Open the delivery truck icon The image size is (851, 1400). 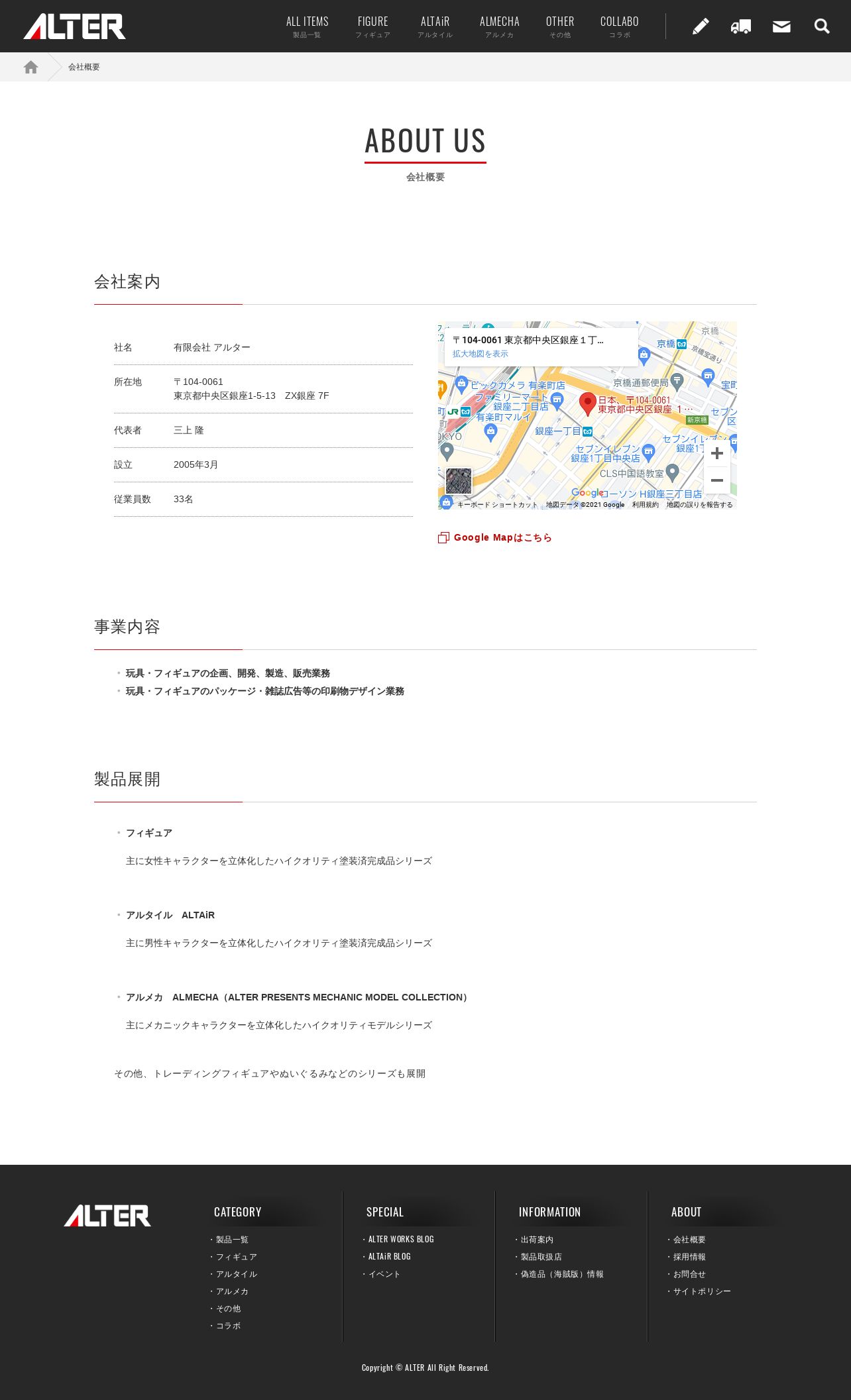[741, 27]
